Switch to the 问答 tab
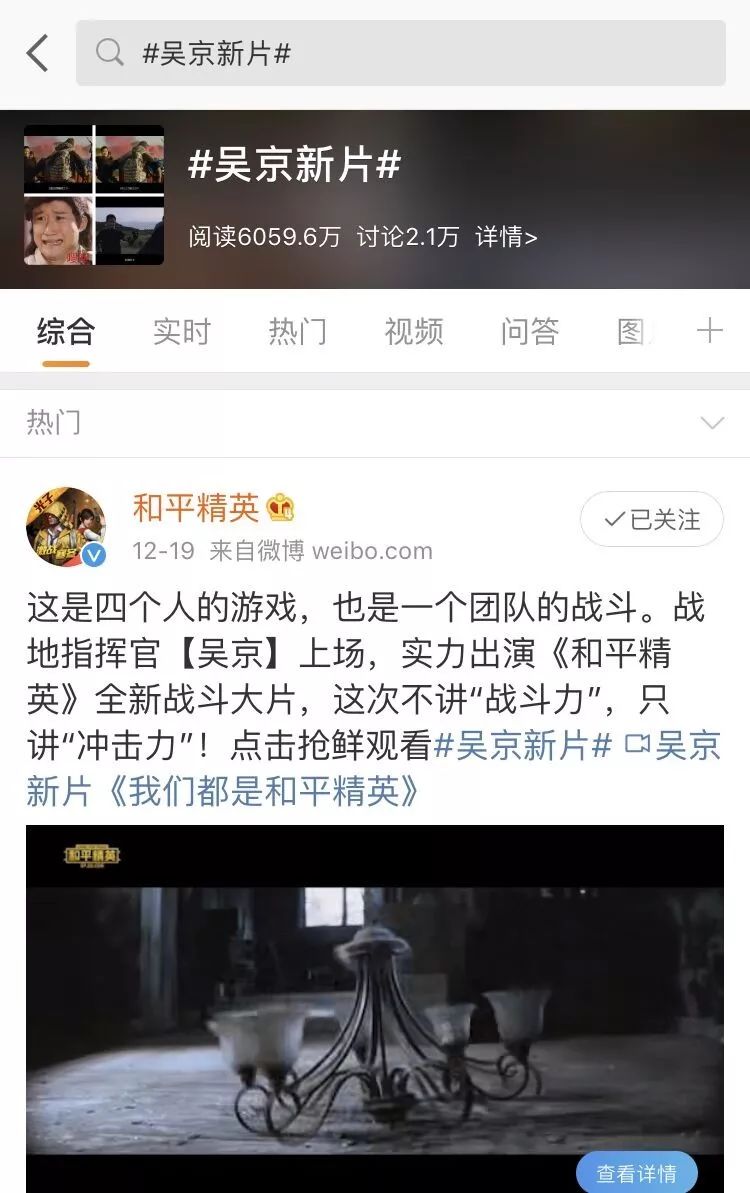The image size is (750, 1193). tap(529, 331)
